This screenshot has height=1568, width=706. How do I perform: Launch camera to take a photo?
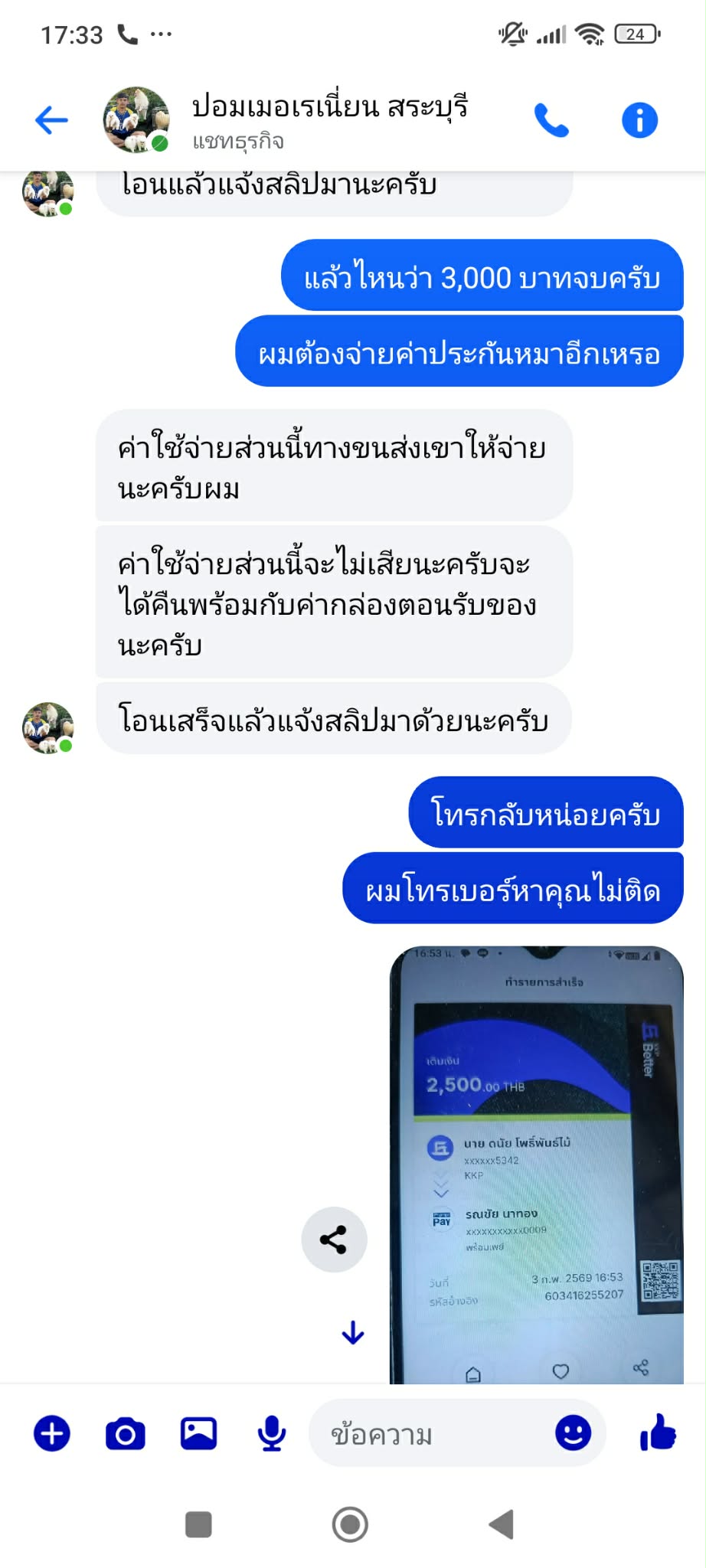[x=126, y=1433]
